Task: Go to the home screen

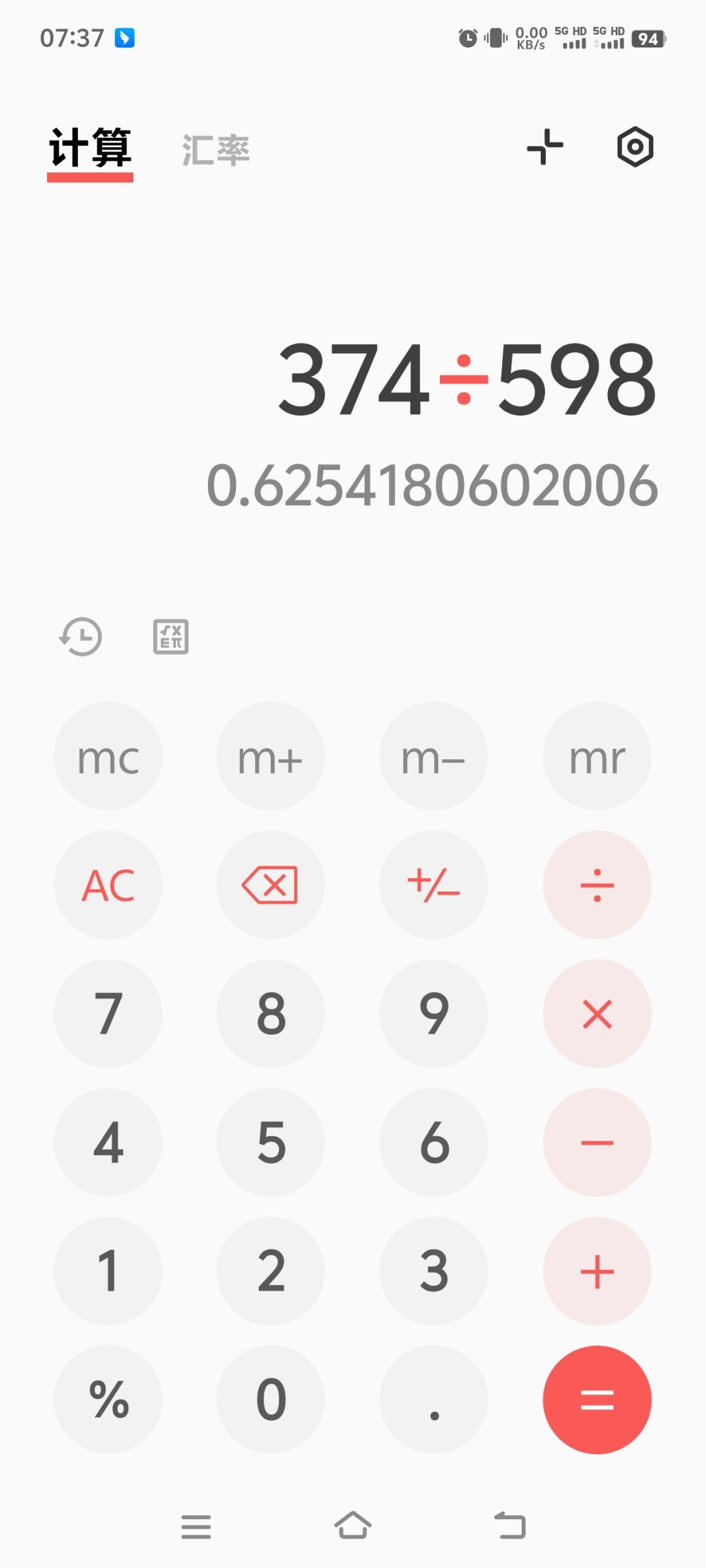Action: [x=353, y=1526]
